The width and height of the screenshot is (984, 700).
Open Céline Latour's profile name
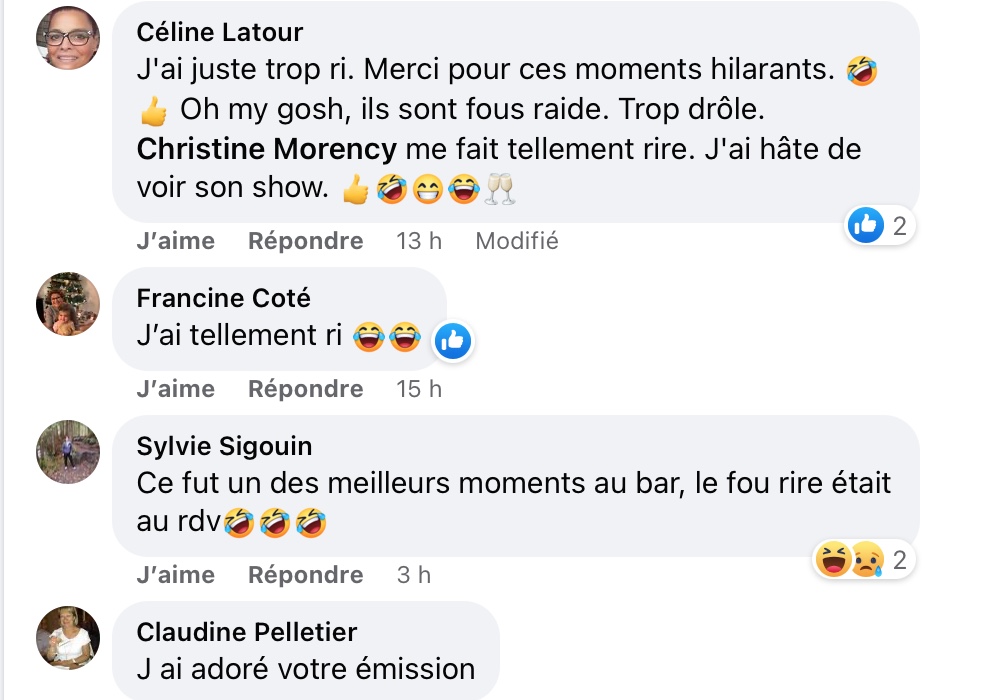pos(219,32)
